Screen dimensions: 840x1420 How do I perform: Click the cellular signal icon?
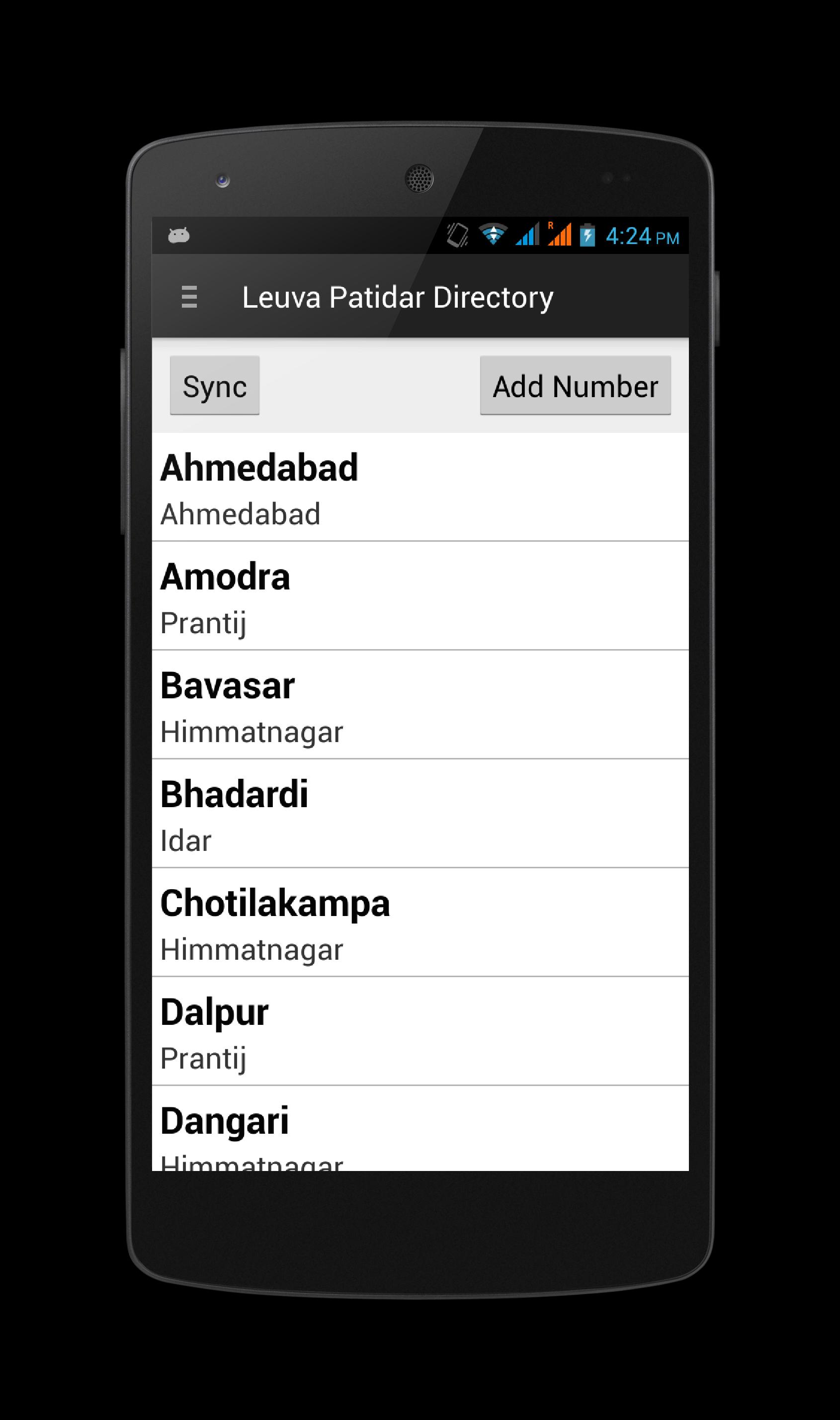pyautogui.click(x=526, y=234)
